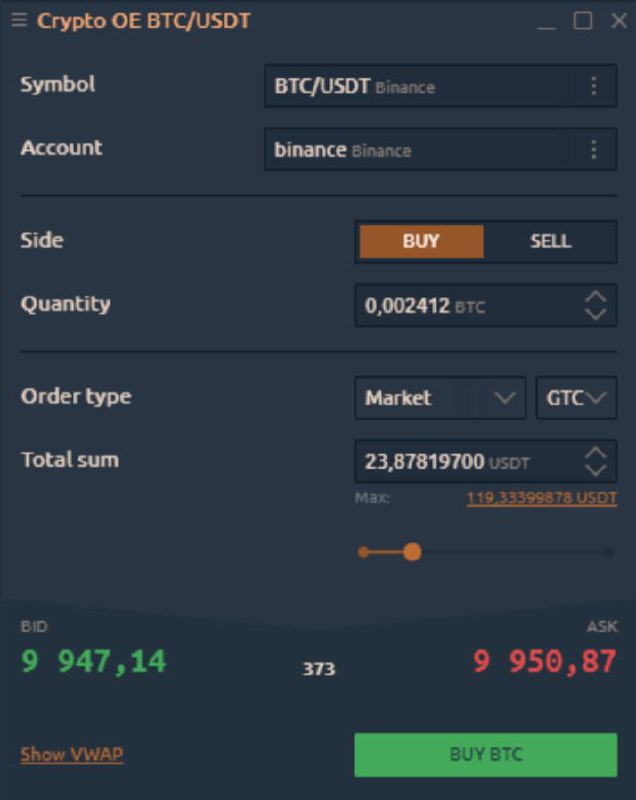
Task: Adjust the total sum percentage slider
Action: [x=412, y=551]
